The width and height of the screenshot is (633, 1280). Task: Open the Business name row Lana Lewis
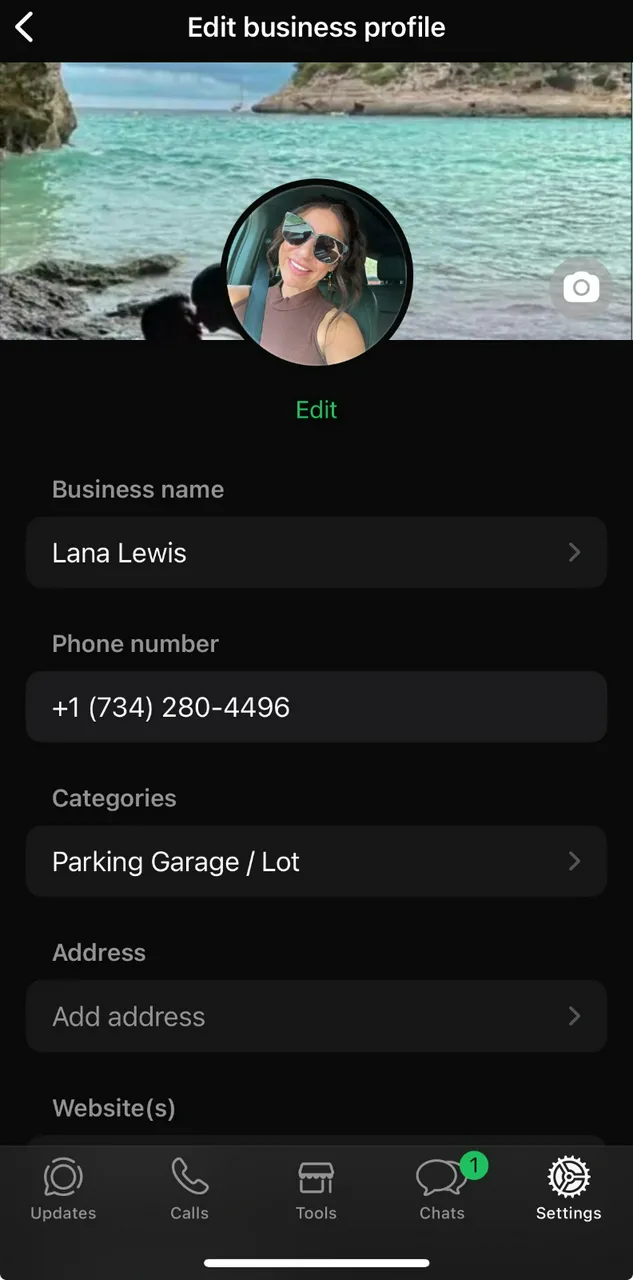point(316,553)
